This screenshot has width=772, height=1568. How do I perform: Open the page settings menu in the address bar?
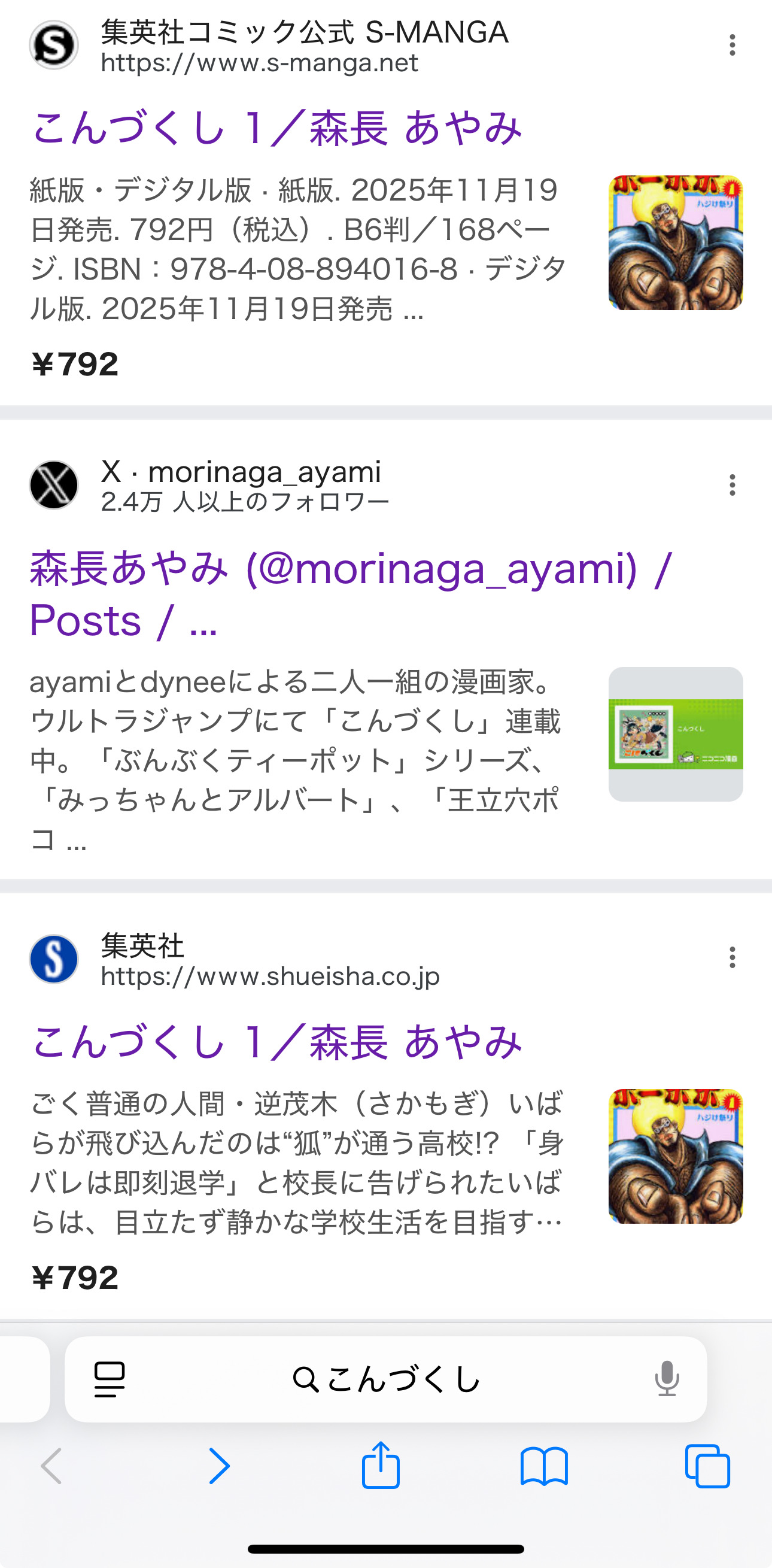click(110, 1379)
